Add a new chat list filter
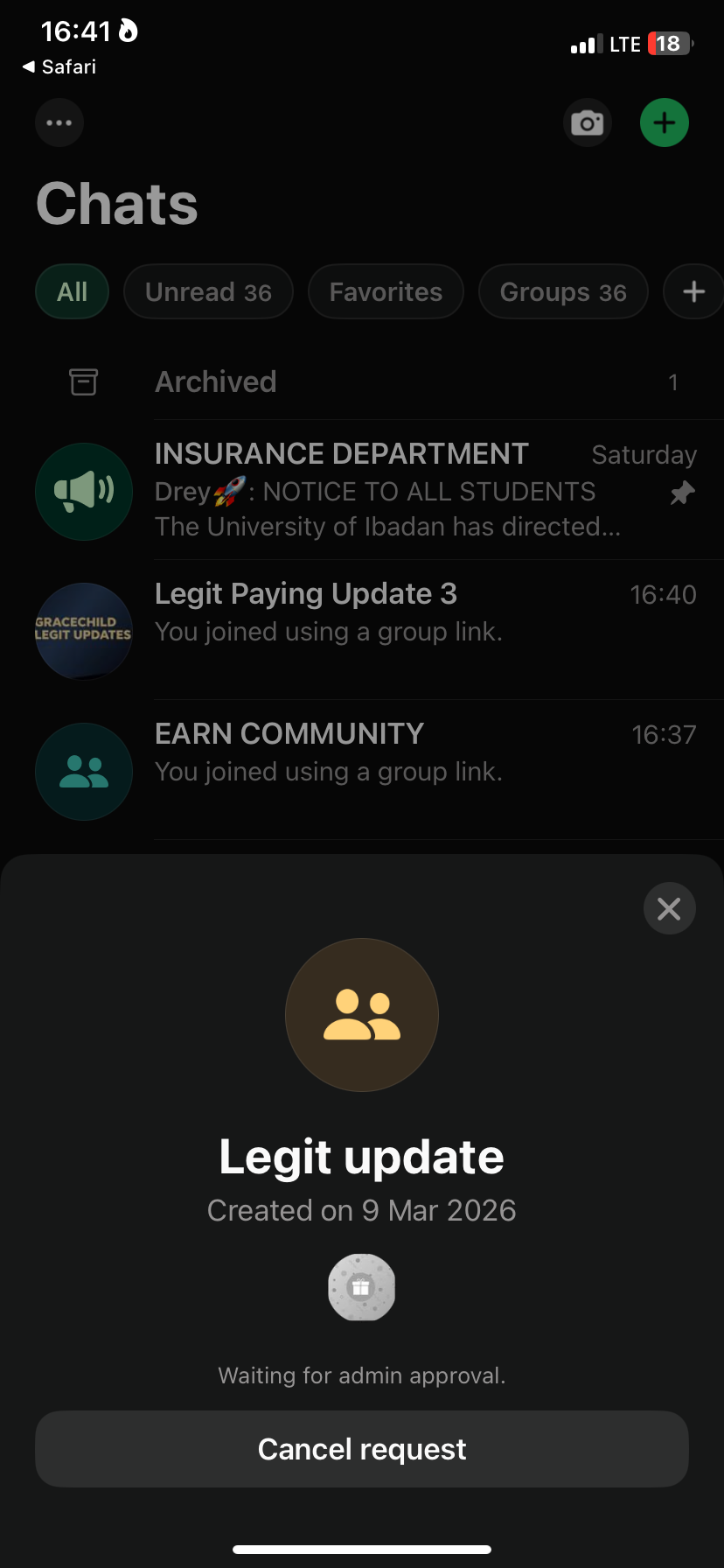The width and height of the screenshot is (724, 1568). pos(693,292)
